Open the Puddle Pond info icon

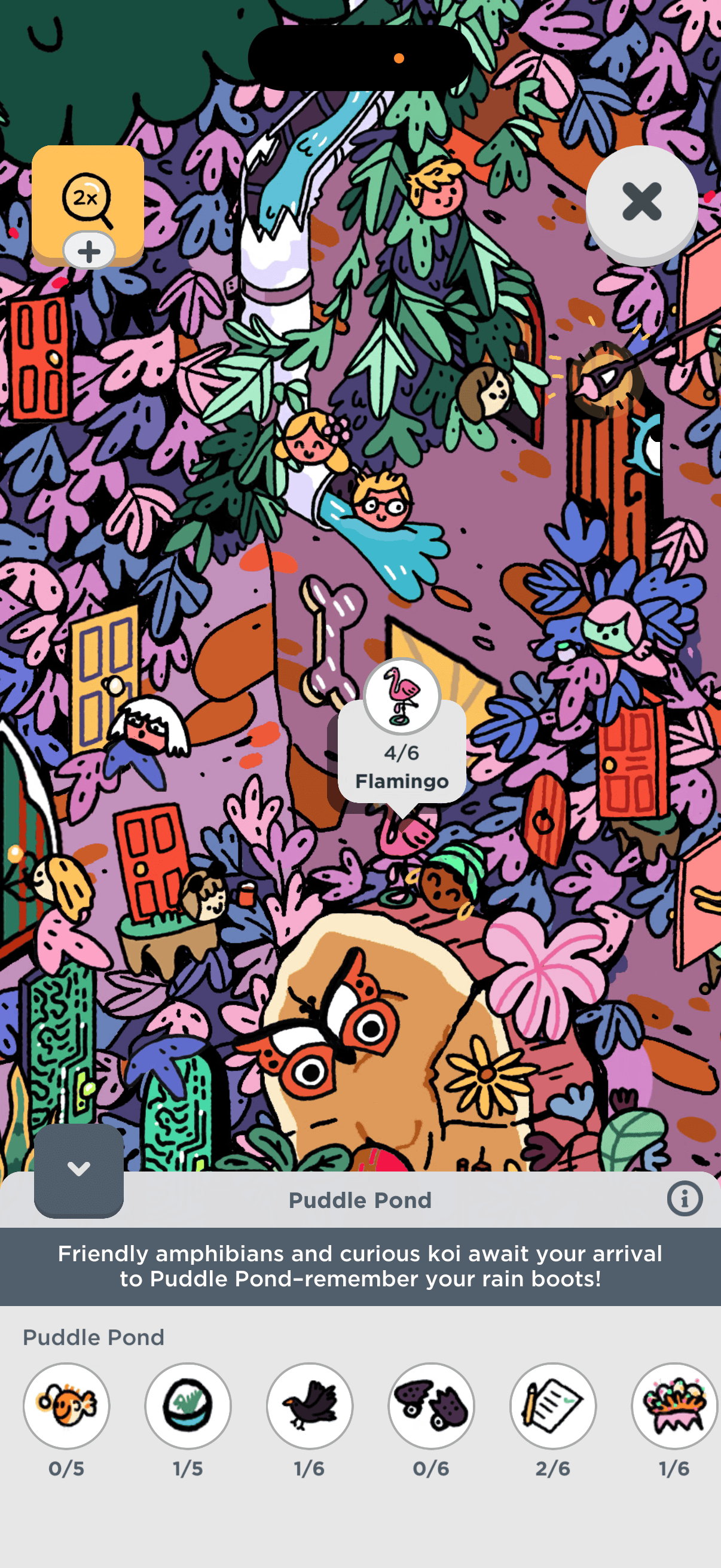[x=684, y=1198]
